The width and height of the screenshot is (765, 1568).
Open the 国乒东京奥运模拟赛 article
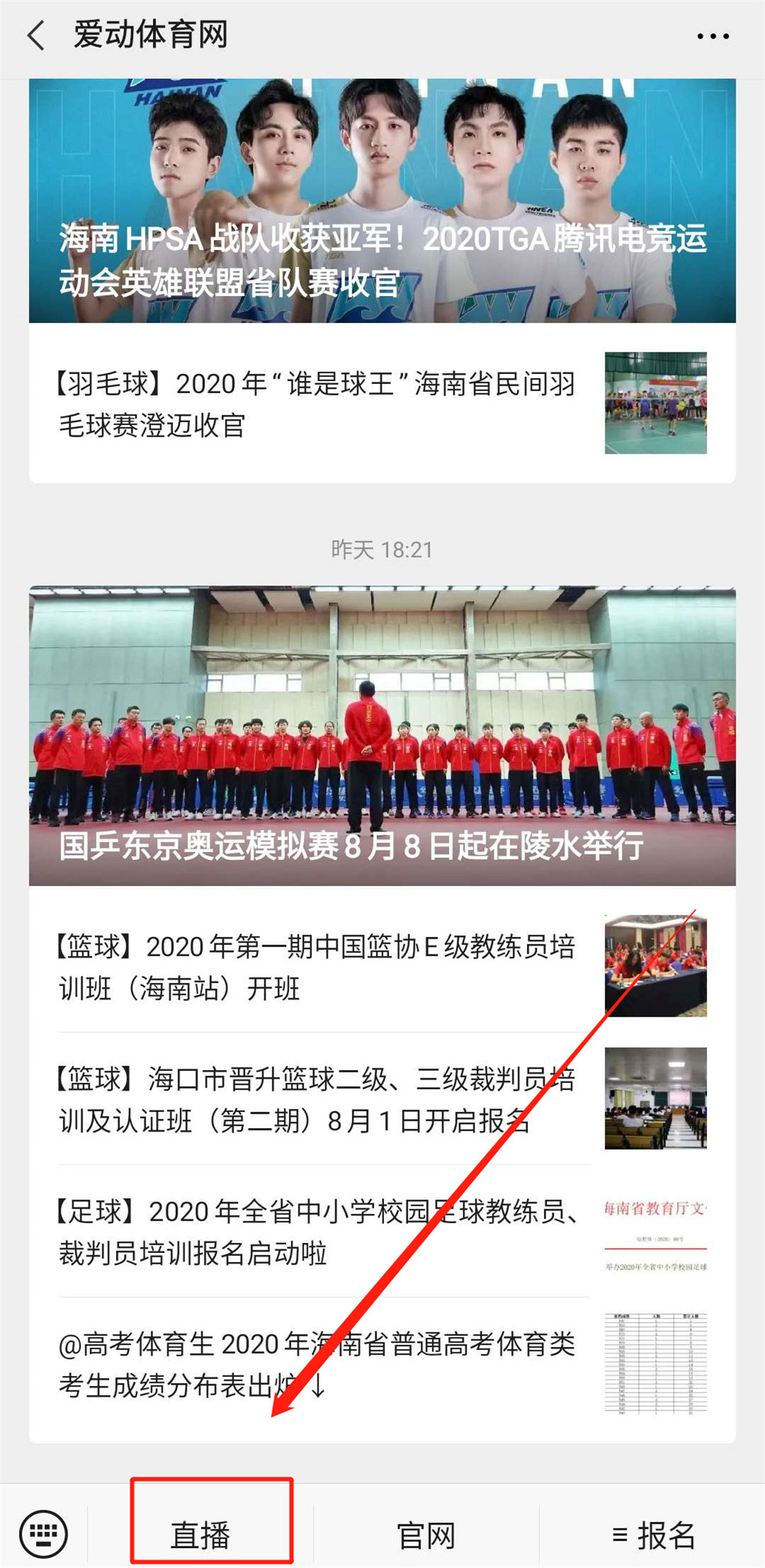coord(382,736)
